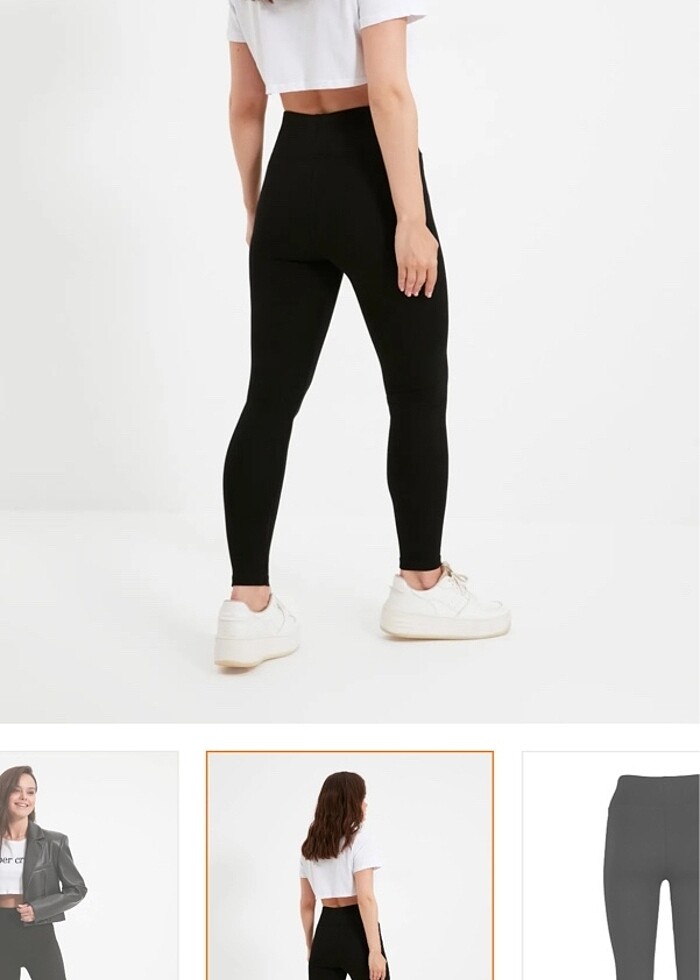
Task: Select the highlighted back-view thumbnail
Action: tap(350, 866)
